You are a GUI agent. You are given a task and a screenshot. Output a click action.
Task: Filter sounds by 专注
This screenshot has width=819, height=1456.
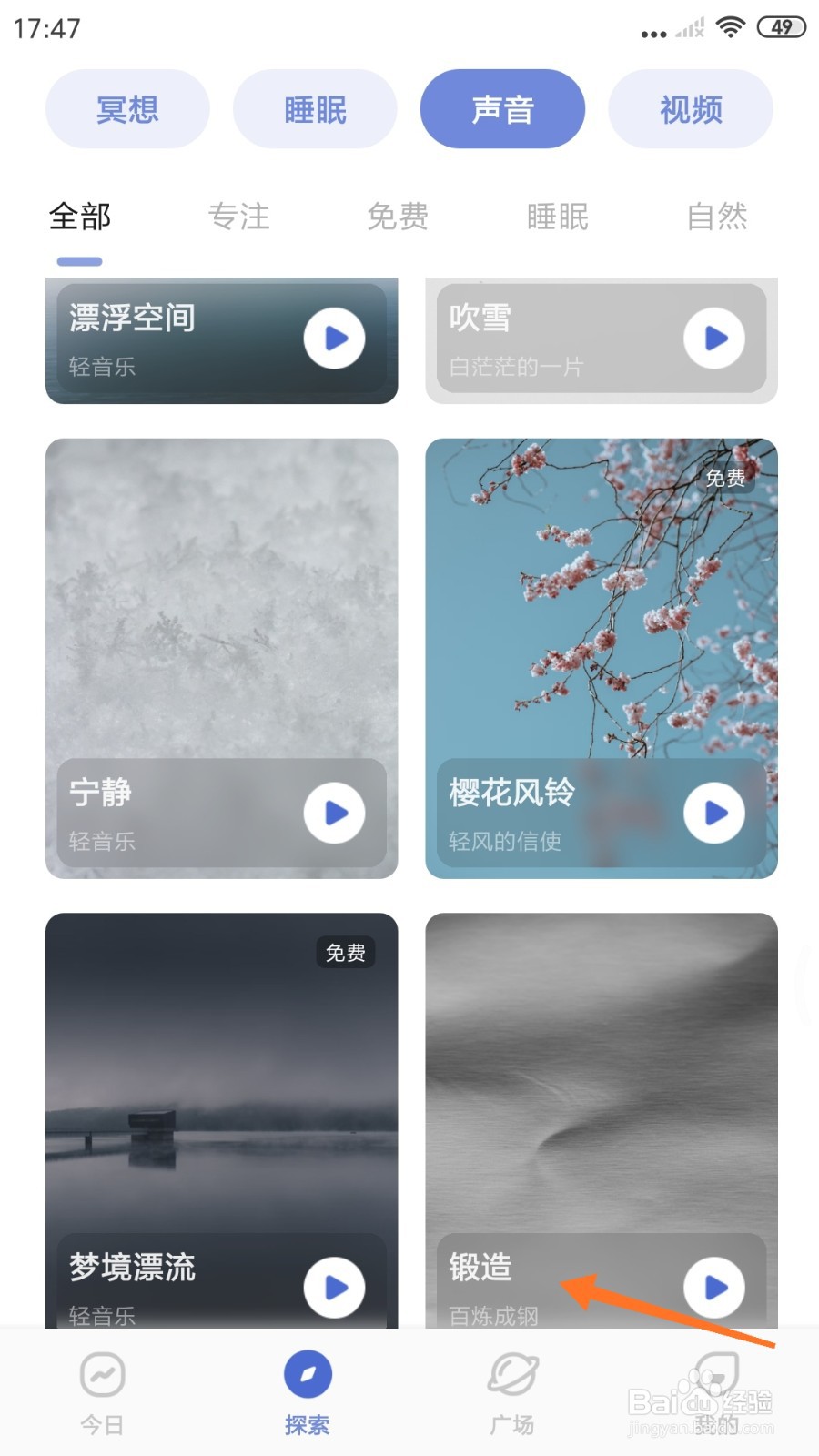click(239, 217)
